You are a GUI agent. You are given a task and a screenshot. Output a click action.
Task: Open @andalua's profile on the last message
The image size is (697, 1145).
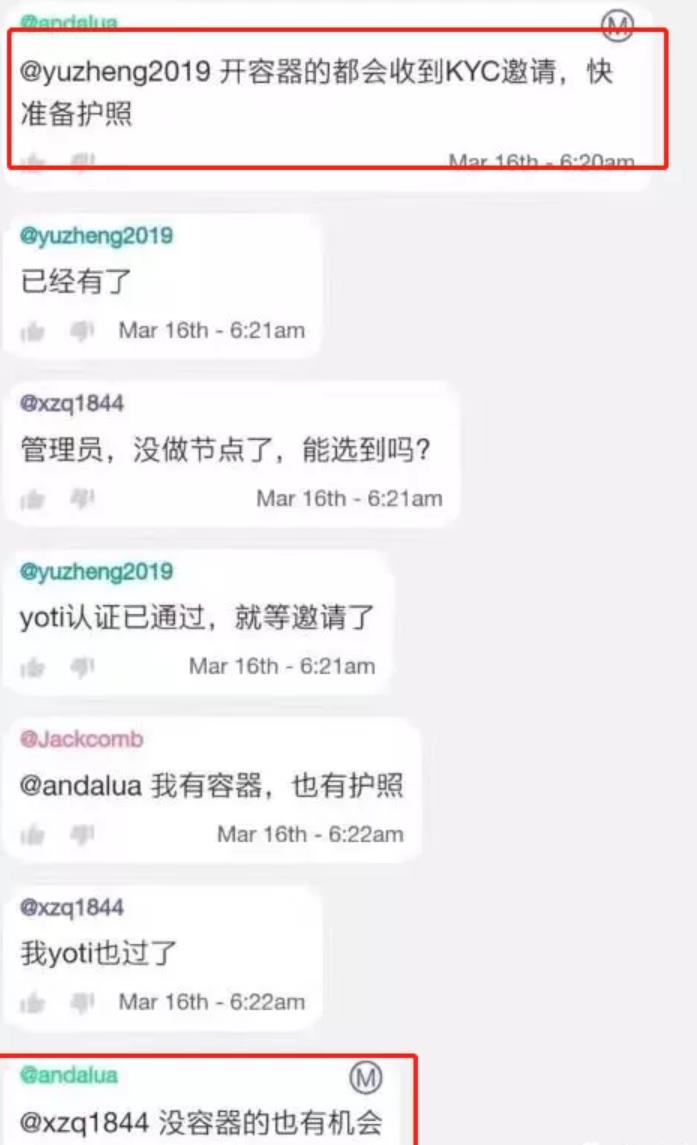point(69,1075)
